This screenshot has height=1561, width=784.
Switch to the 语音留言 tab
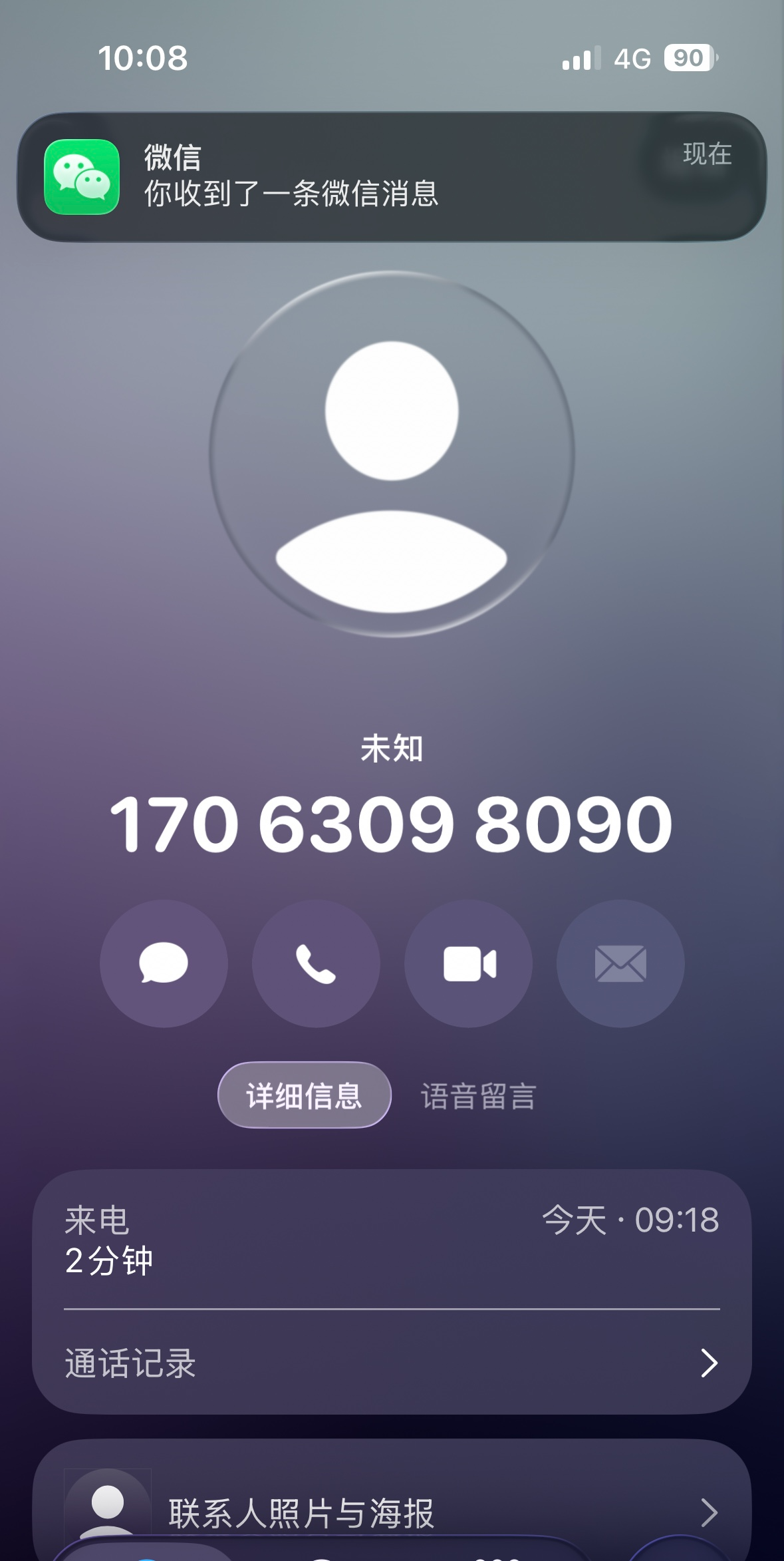point(478,1095)
